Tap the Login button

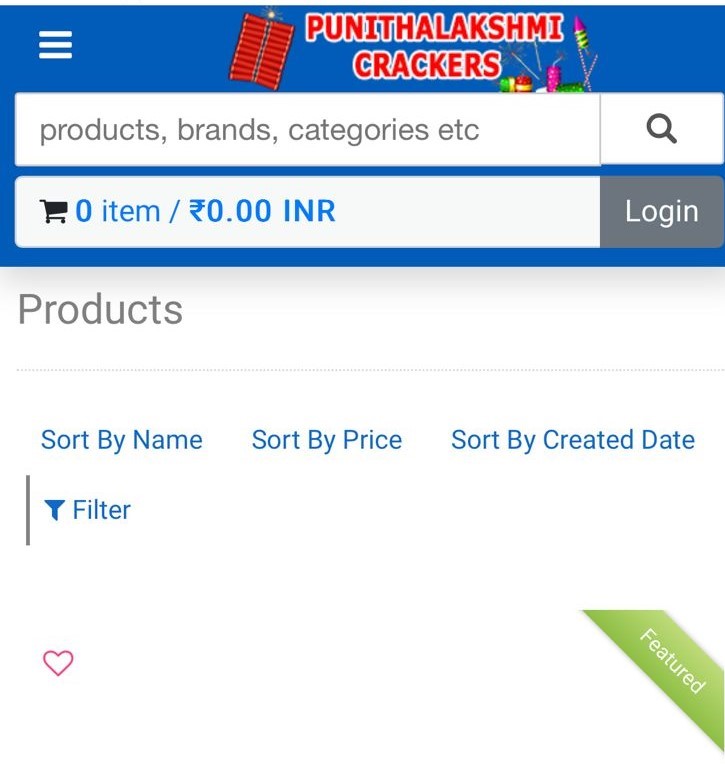(x=661, y=211)
